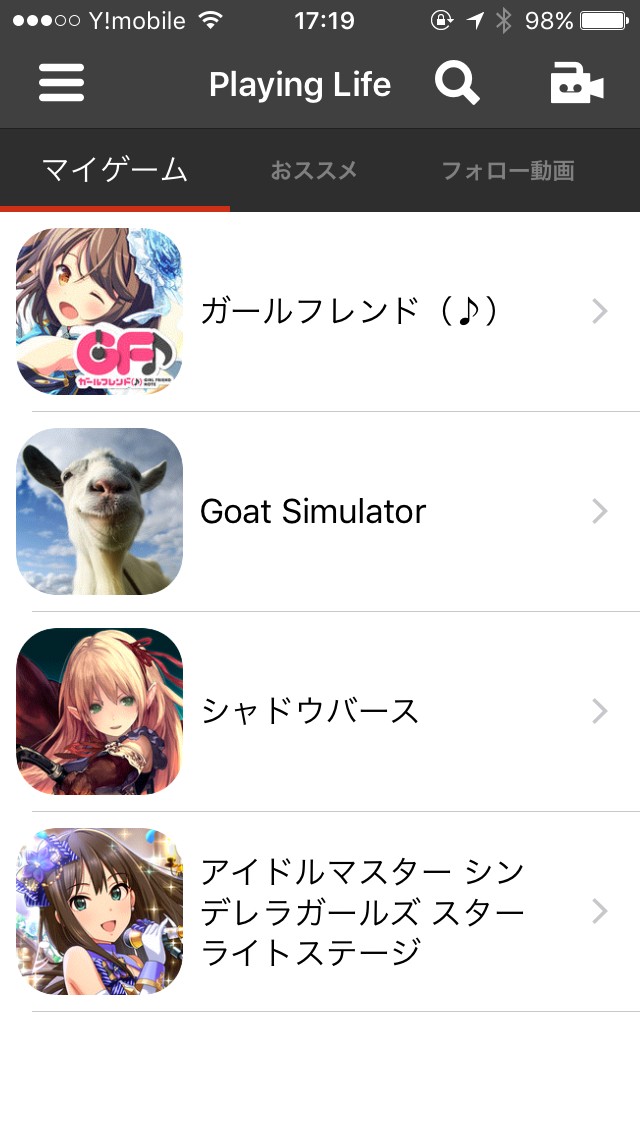Open the search magnifier
The width and height of the screenshot is (640, 1136).
pos(457,83)
